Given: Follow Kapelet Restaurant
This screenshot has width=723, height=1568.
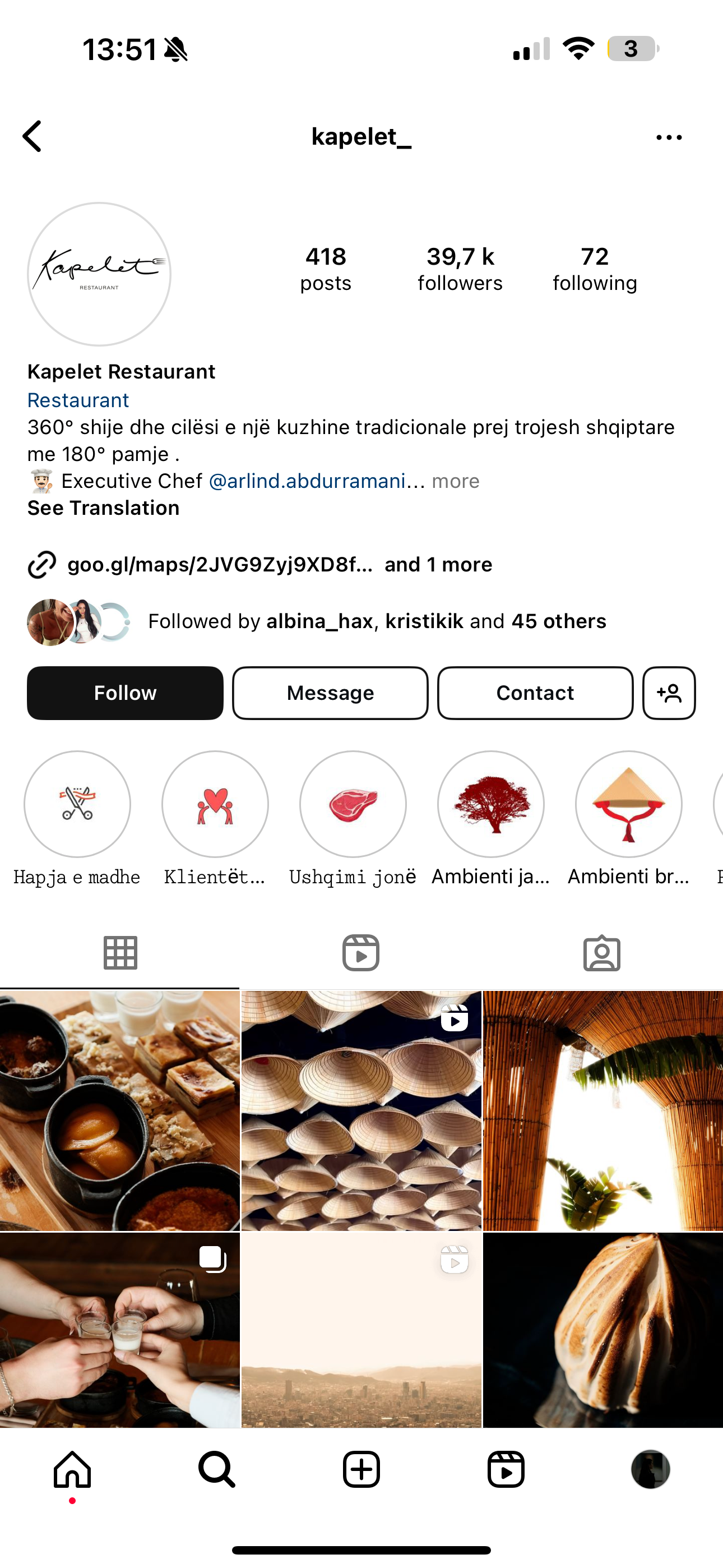Looking at the screenshot, I should pos(125,693).
